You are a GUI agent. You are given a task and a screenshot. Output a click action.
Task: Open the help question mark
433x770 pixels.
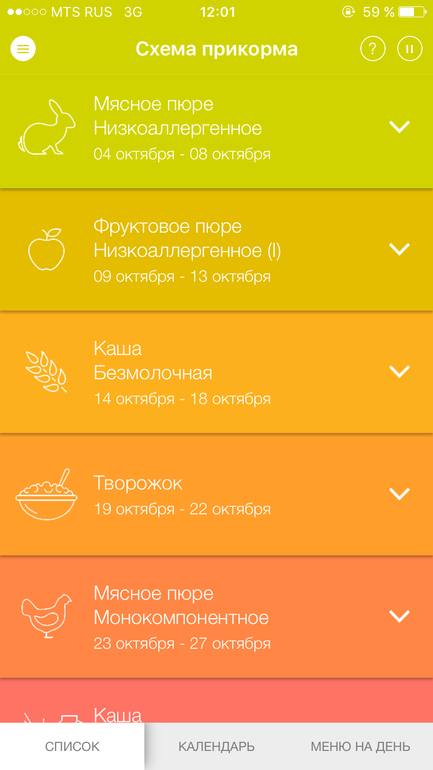tap(373, 49)
